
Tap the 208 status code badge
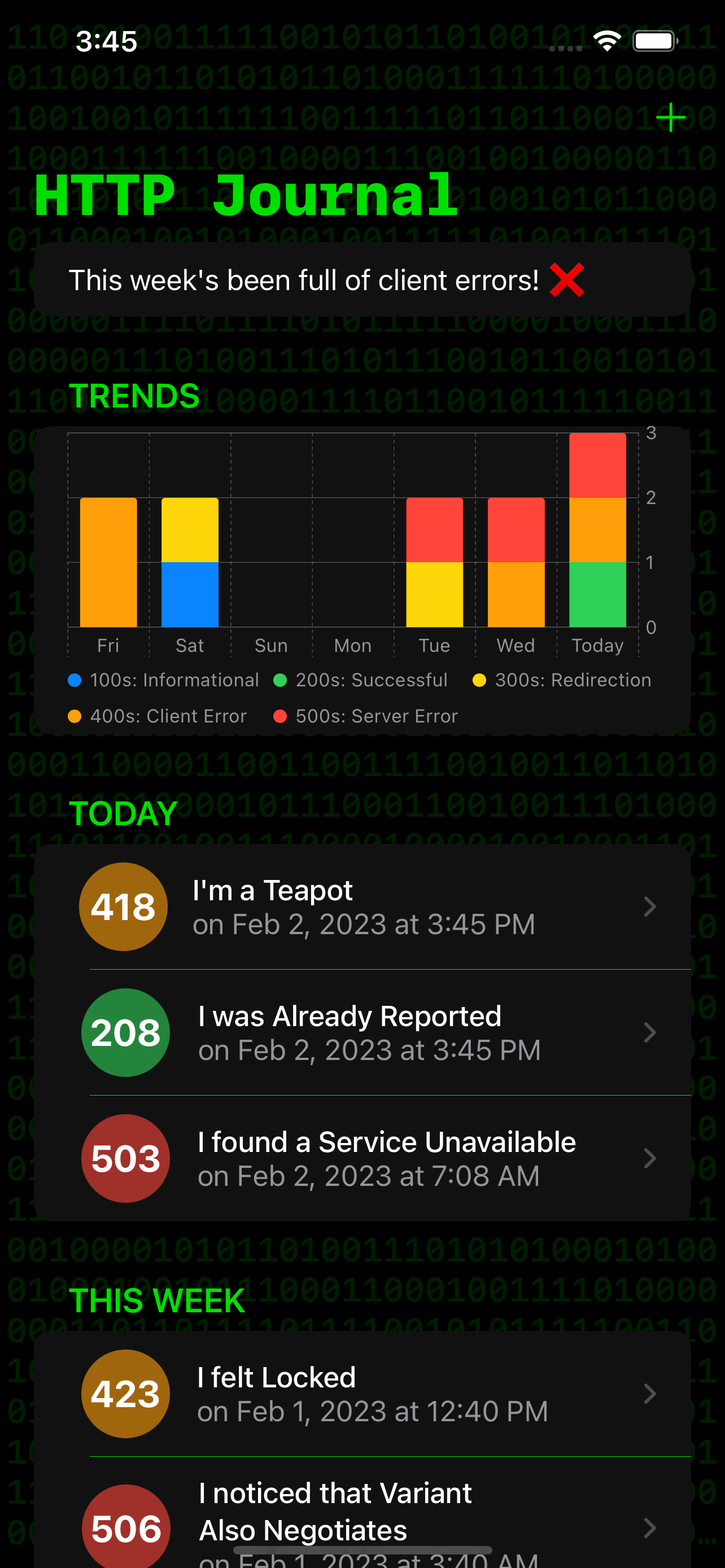pos(125,1032)
